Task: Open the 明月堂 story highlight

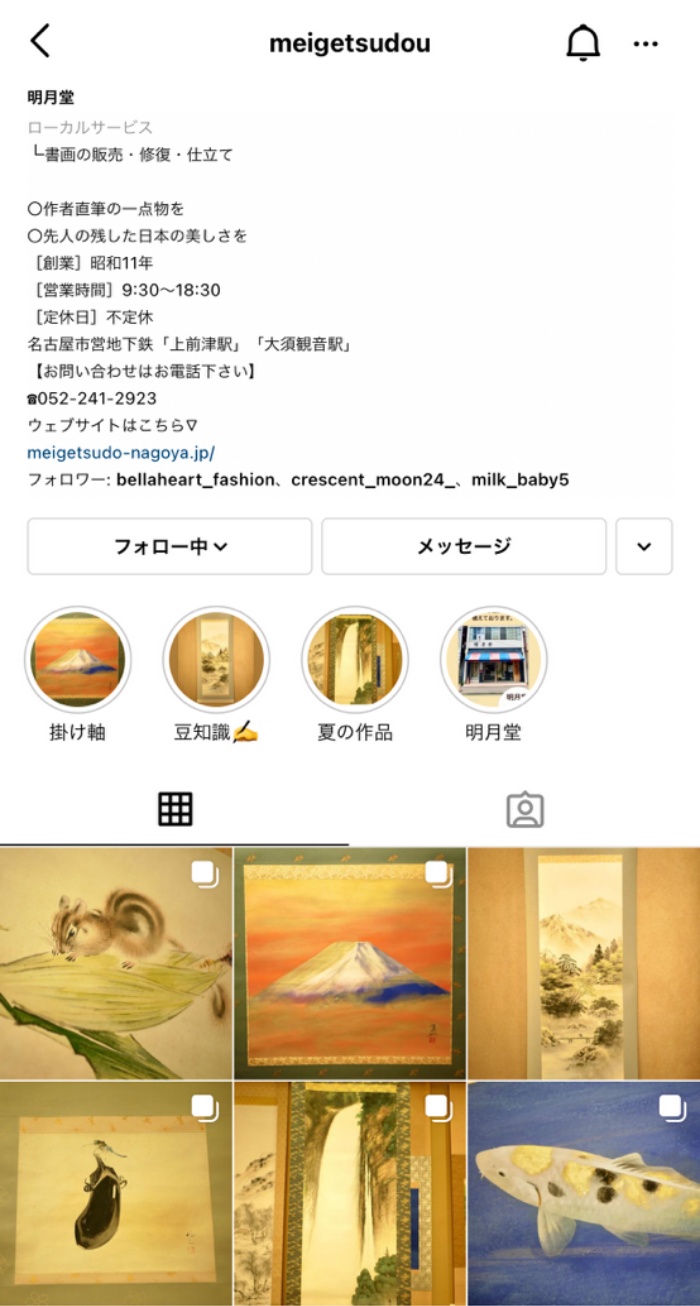Action: coord(493,659)
